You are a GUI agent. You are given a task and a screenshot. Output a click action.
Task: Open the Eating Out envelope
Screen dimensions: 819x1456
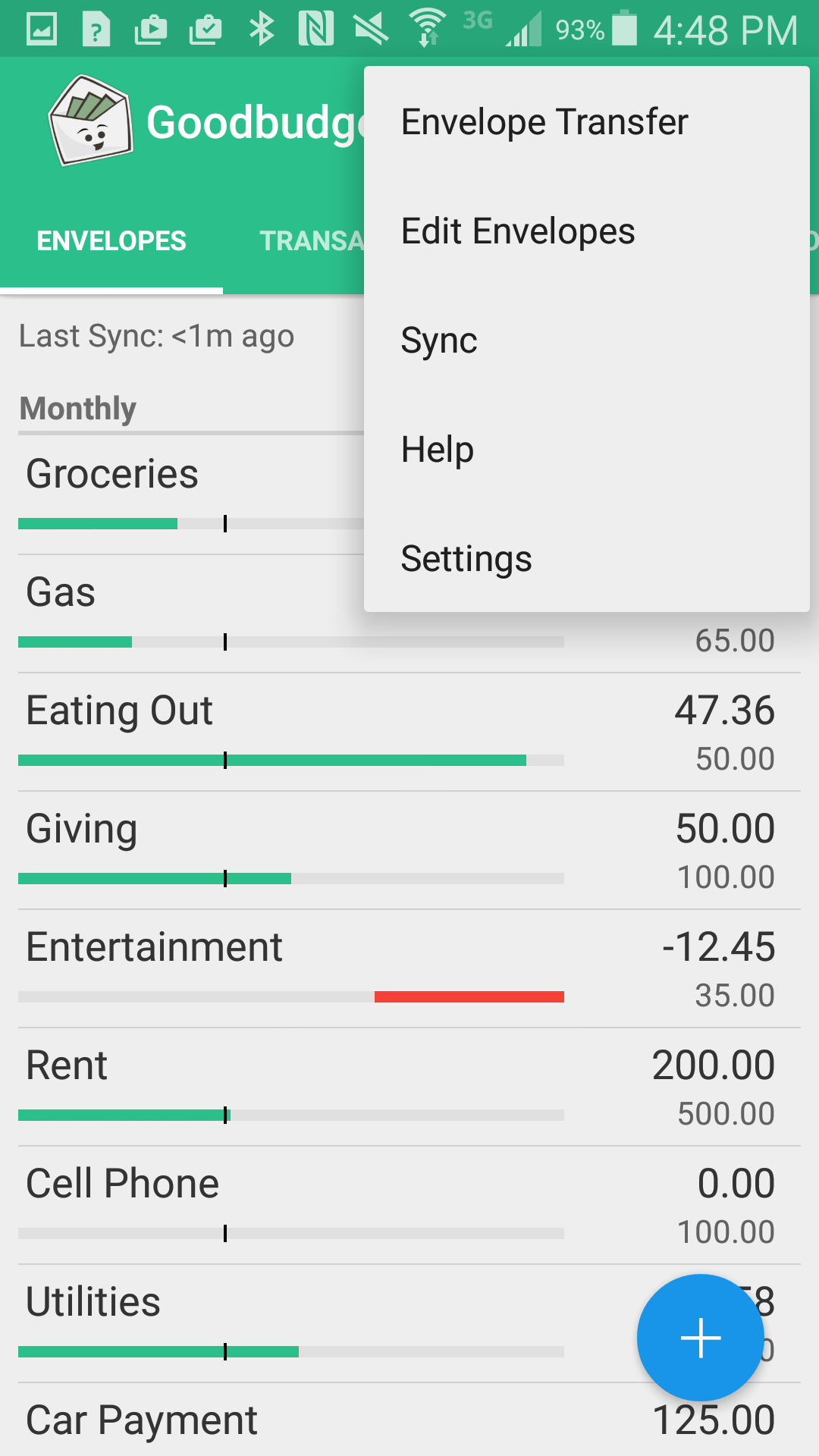pos(409,733)
